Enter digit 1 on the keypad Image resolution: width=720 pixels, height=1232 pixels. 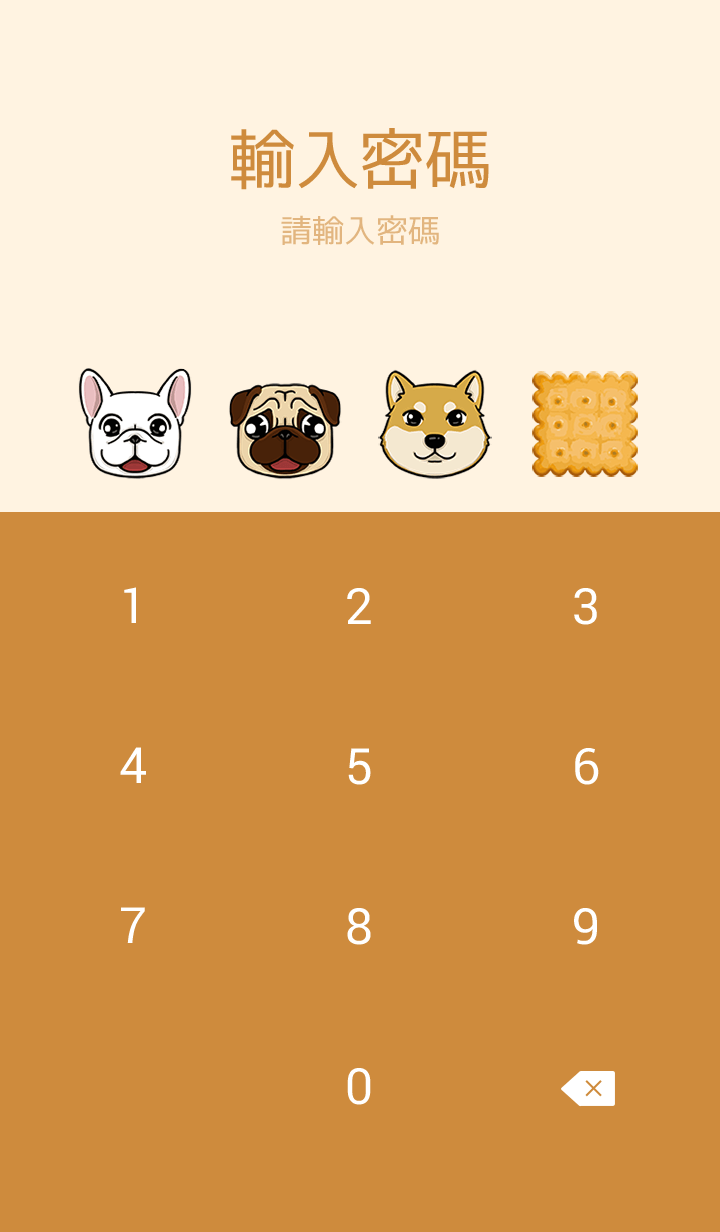132,607
